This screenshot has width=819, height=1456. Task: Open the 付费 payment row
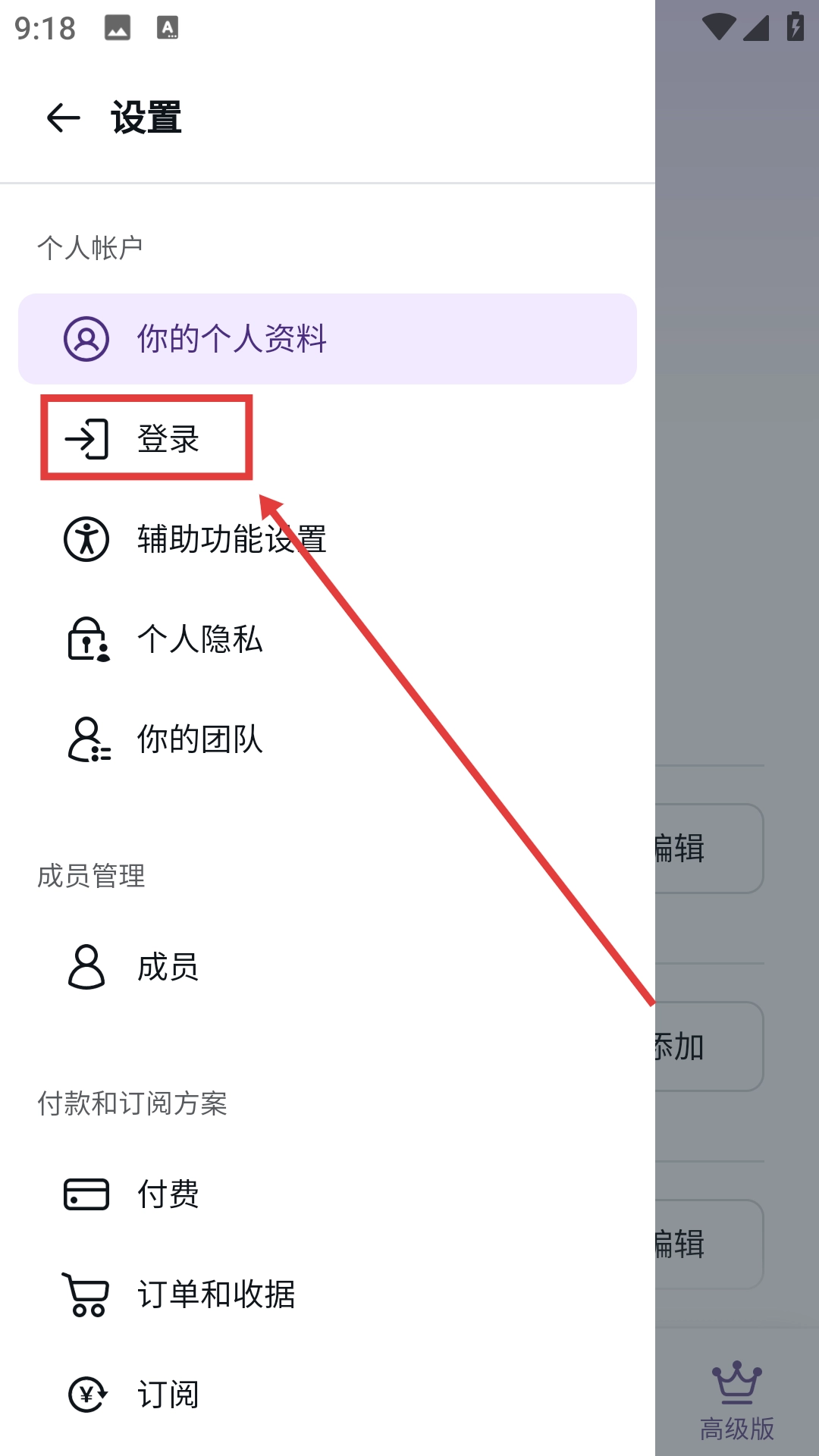[328, 1194]
